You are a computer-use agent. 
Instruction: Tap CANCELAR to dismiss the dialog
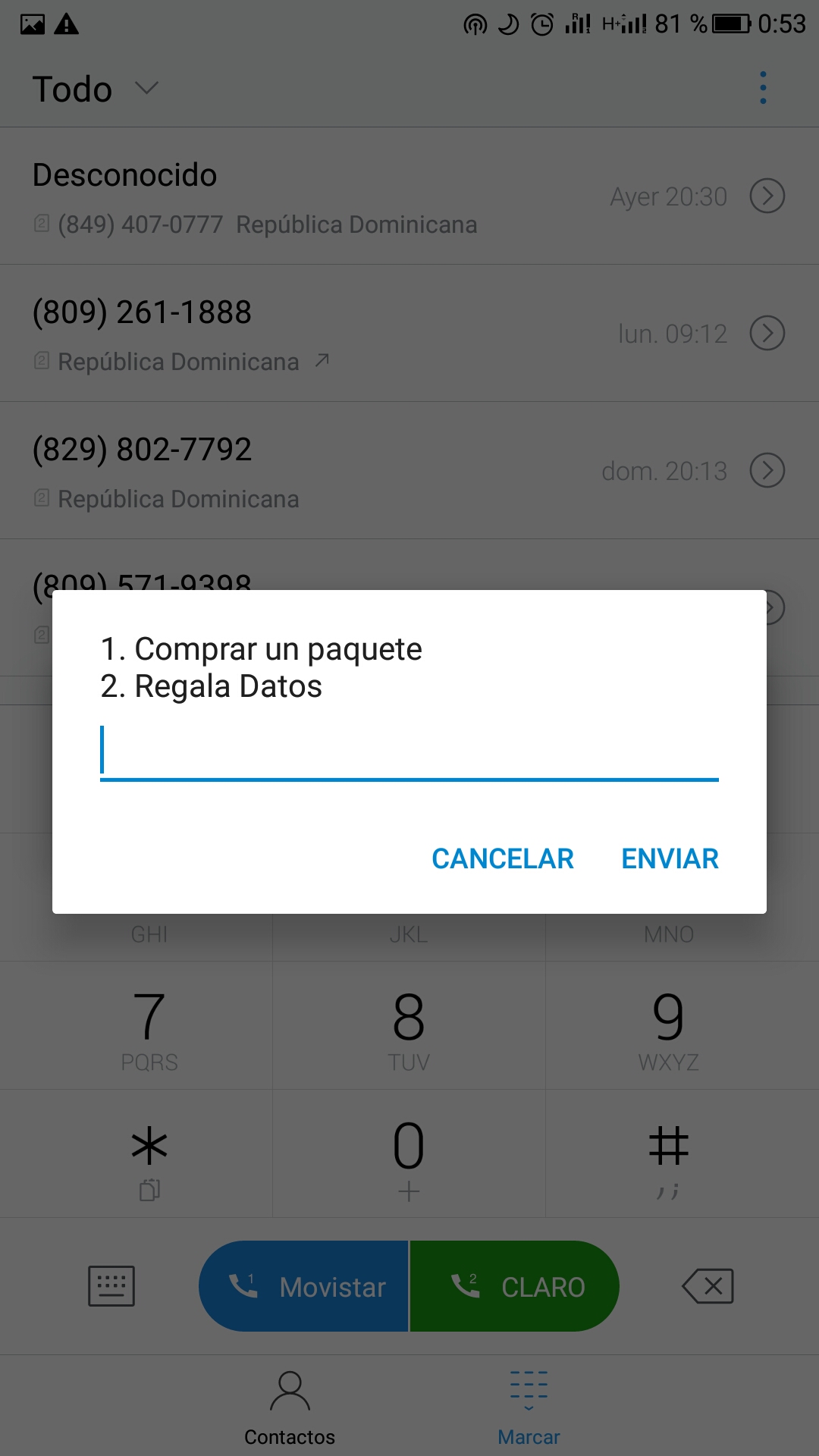point(502,858)
